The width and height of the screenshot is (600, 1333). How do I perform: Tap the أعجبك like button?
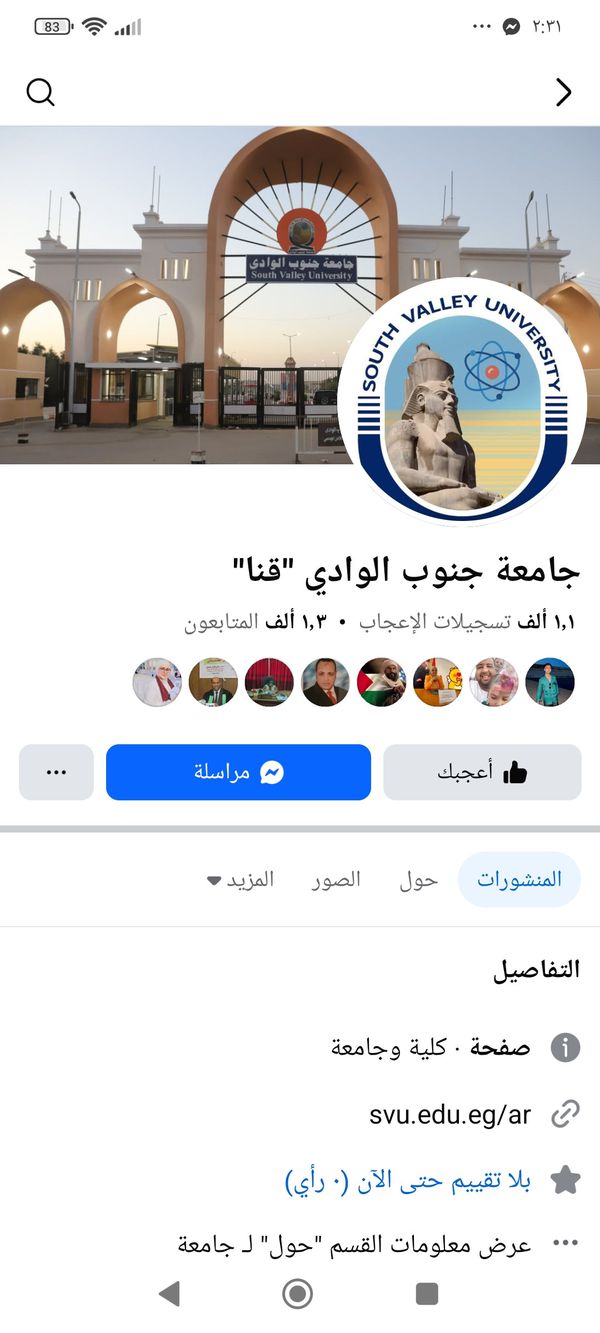coord(482,772)
